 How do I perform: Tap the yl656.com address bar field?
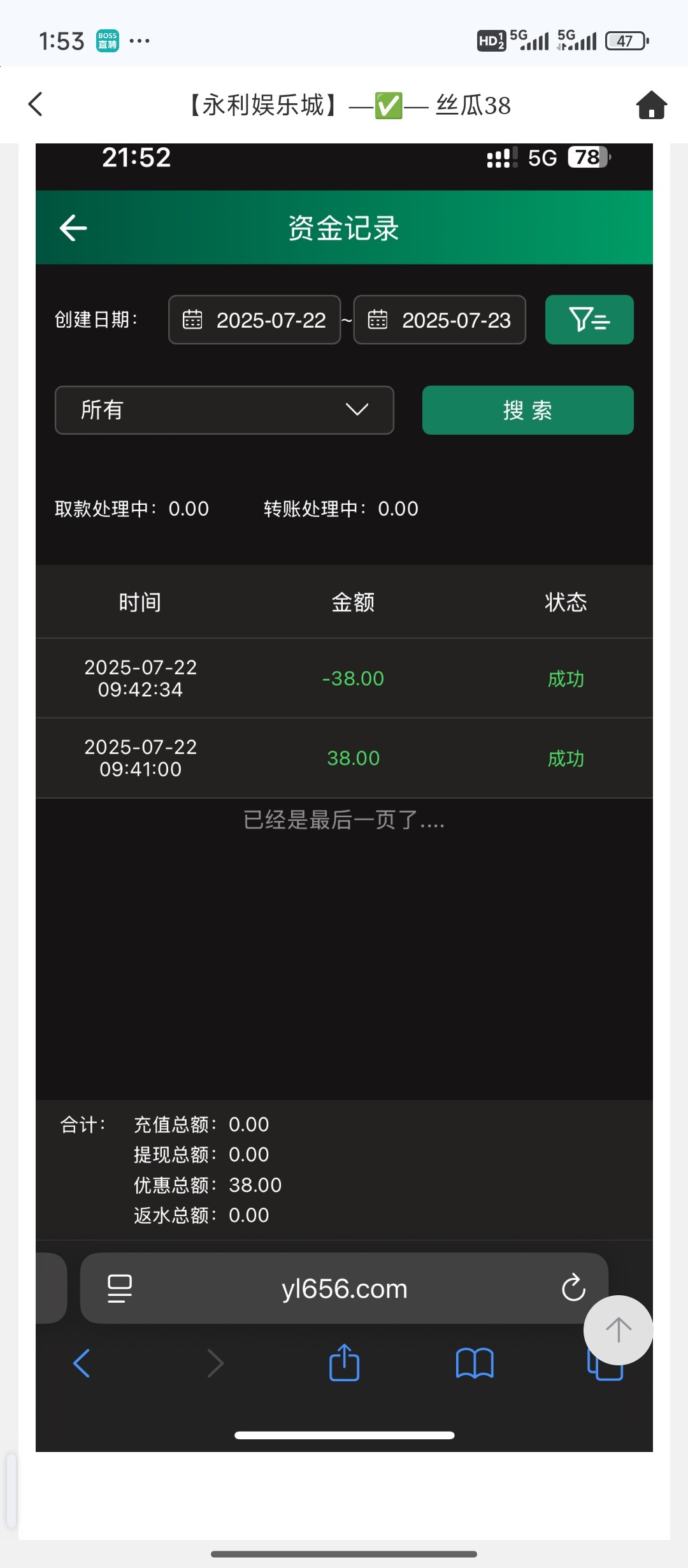[x=344, y=1288]
